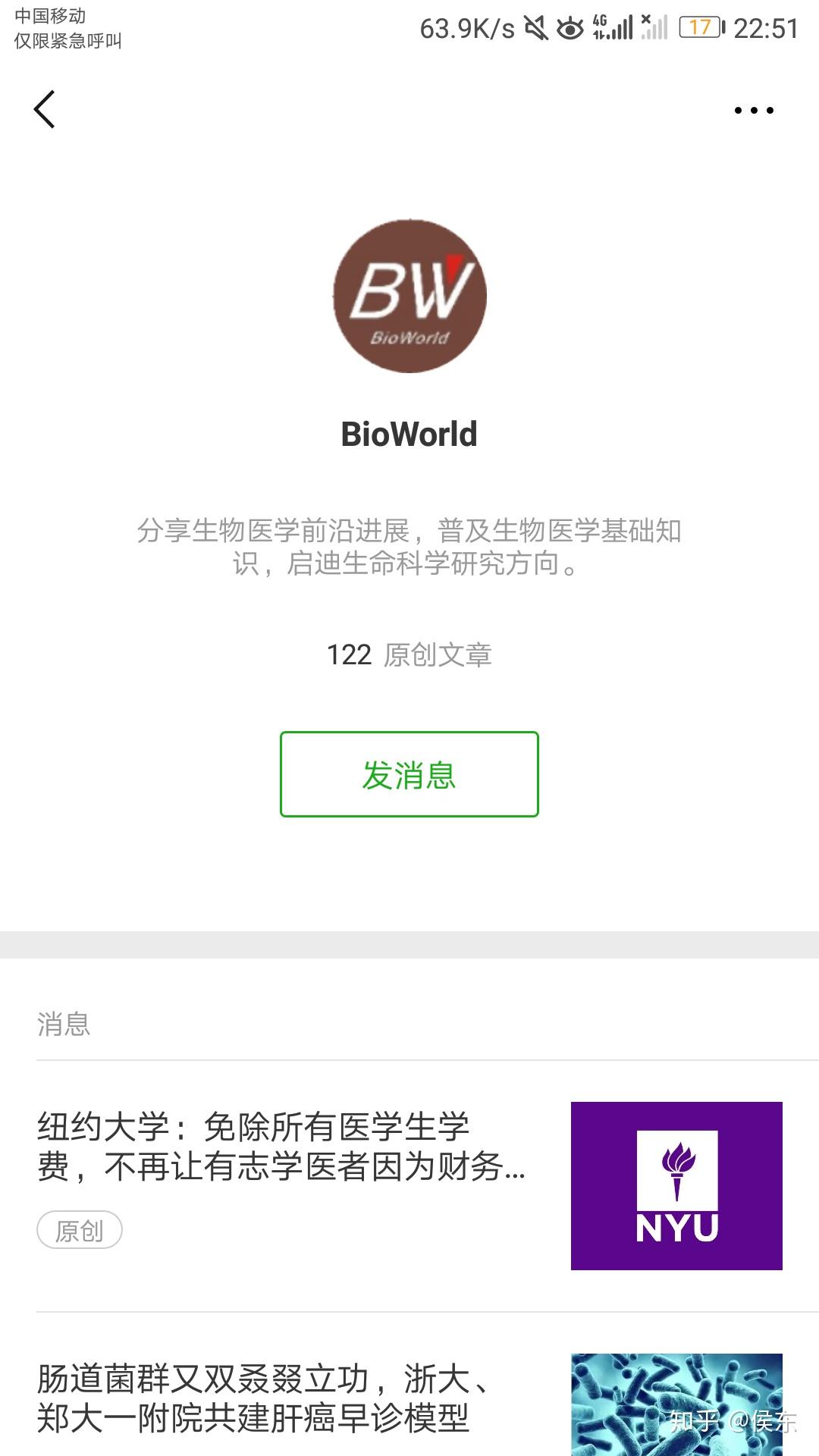The height and width of the screenshot is (1456, 819).
Task: View the BioWorld profile avatar
Action: pos(409,296)
